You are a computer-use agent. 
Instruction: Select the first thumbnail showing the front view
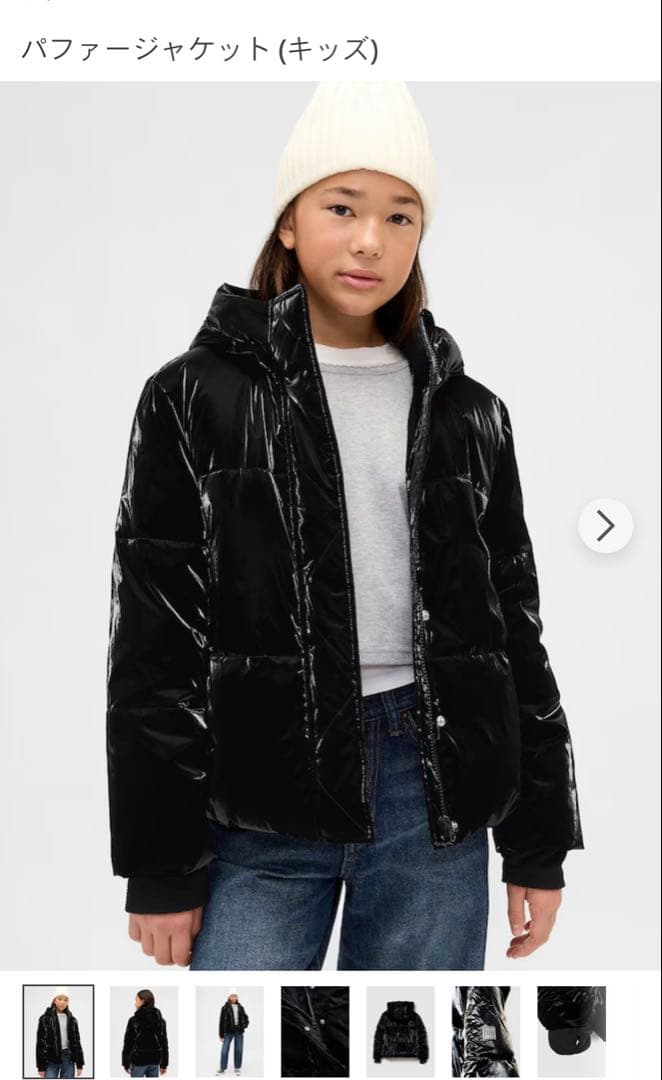coord(59,1029)
